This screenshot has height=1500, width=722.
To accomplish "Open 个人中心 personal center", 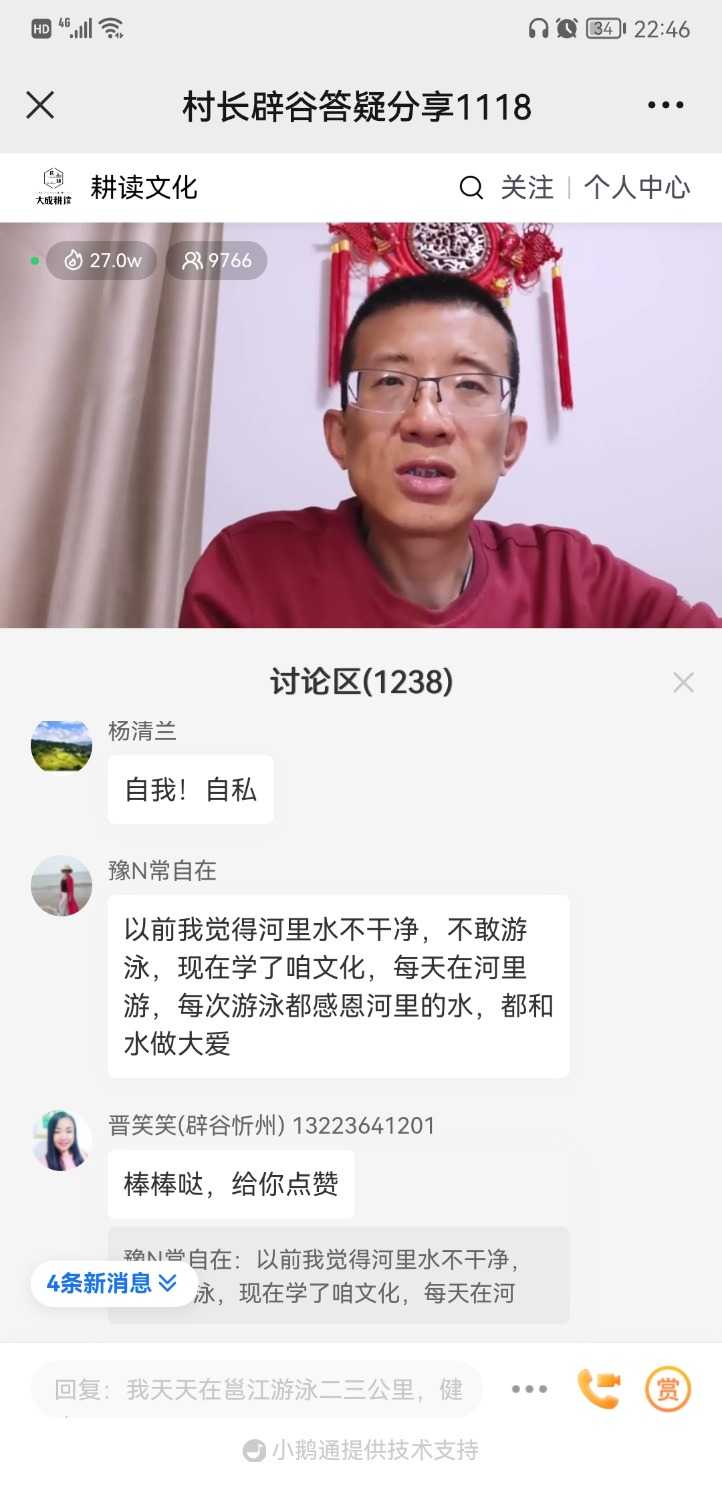I will pyautogui.click(x=637, y=187).
